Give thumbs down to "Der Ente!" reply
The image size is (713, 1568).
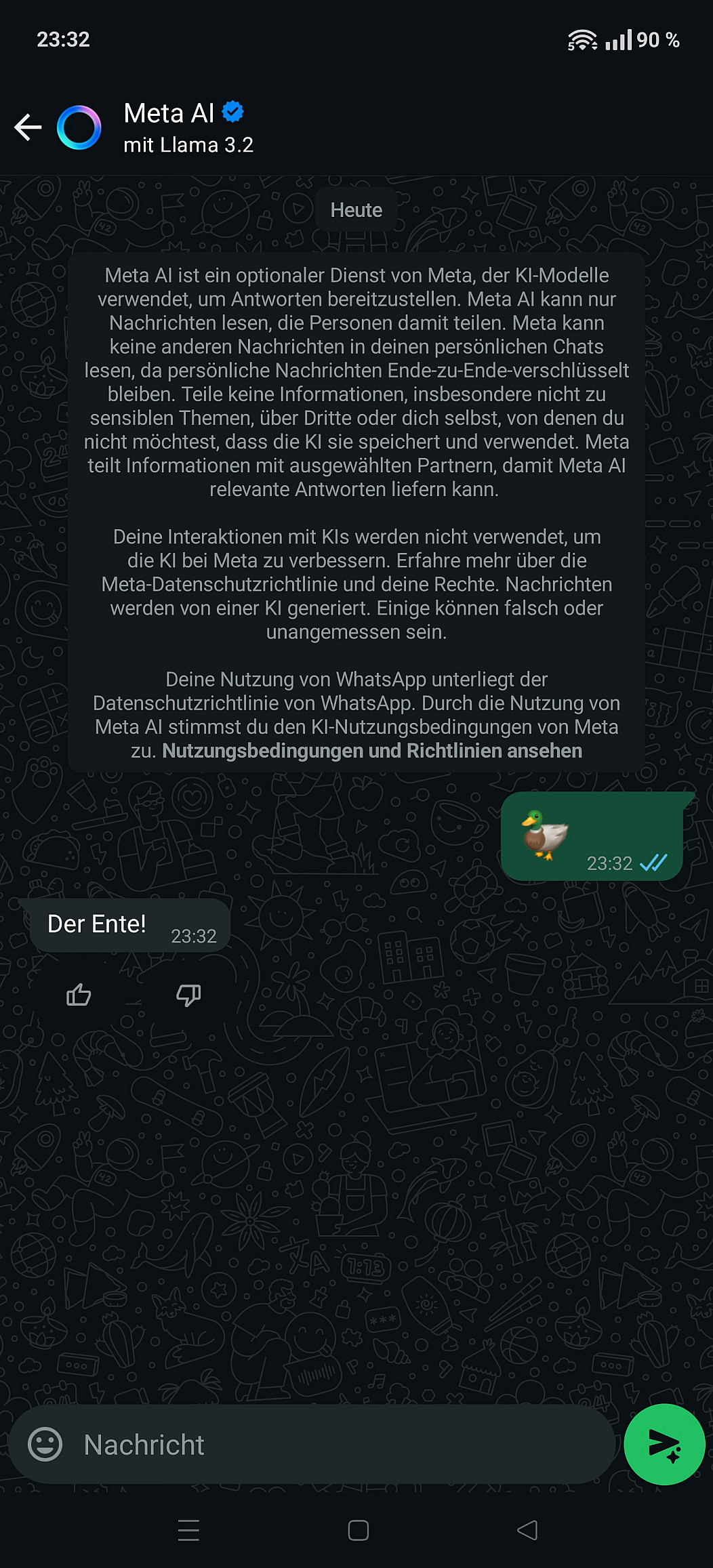tap(188, 995)
